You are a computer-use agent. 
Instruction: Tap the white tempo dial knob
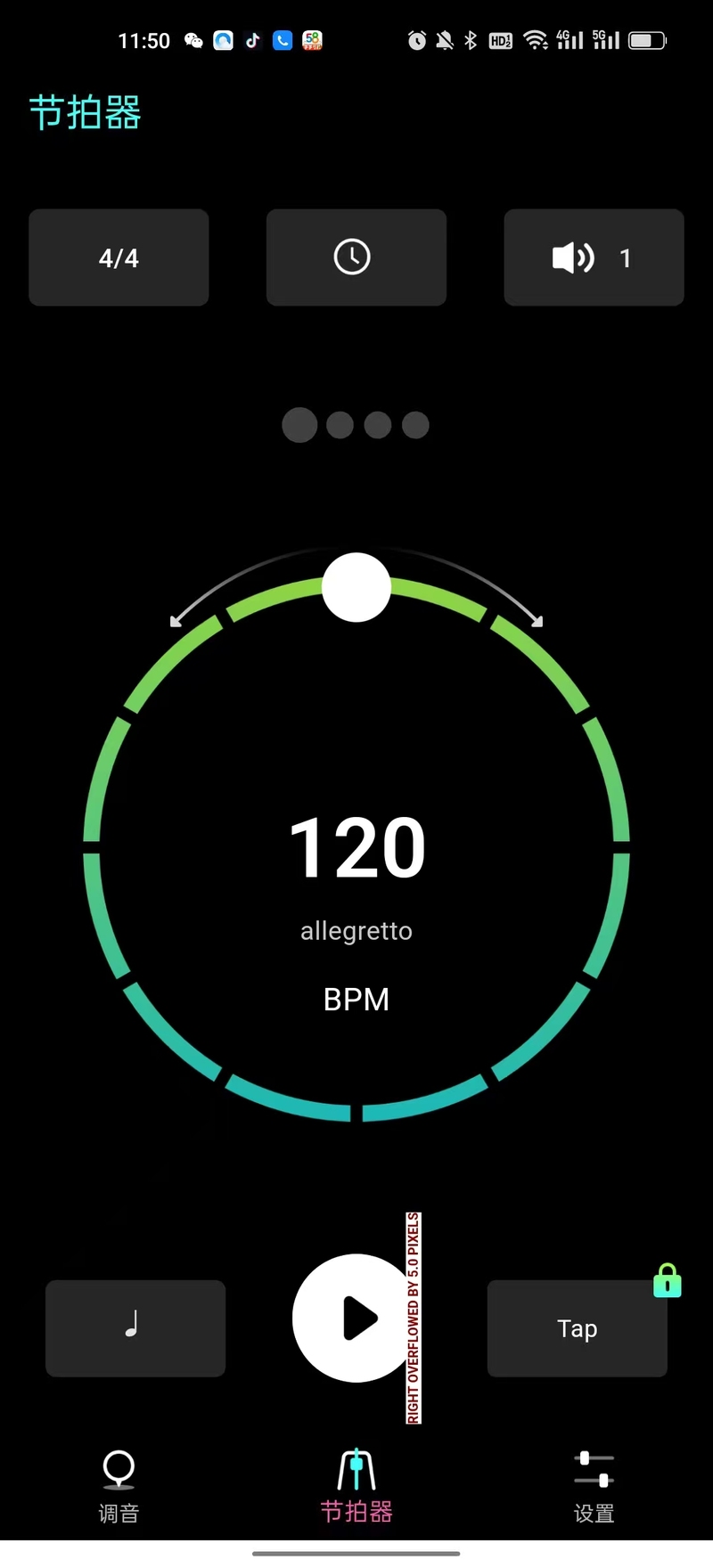[356, 587]
